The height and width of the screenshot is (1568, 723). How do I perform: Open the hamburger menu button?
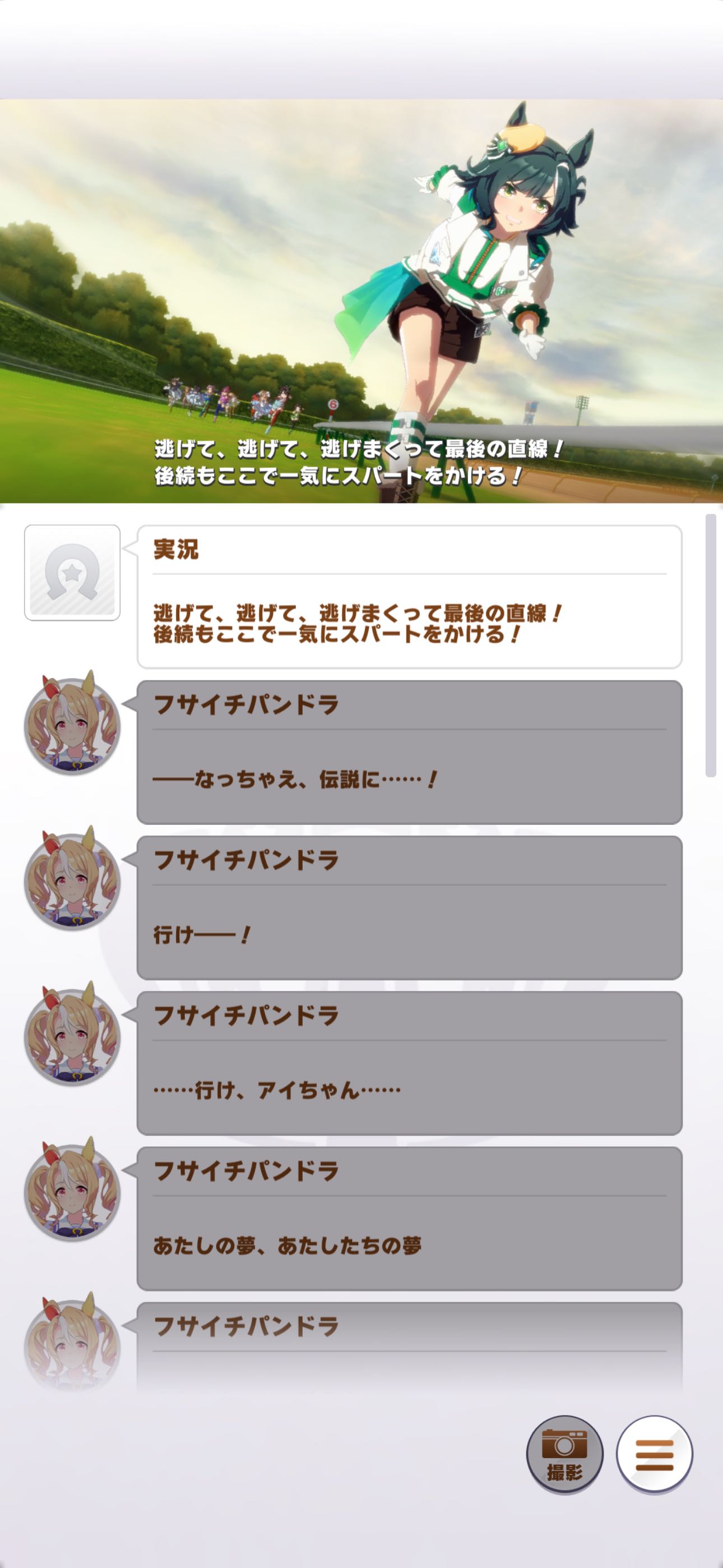pos(654,1454)
